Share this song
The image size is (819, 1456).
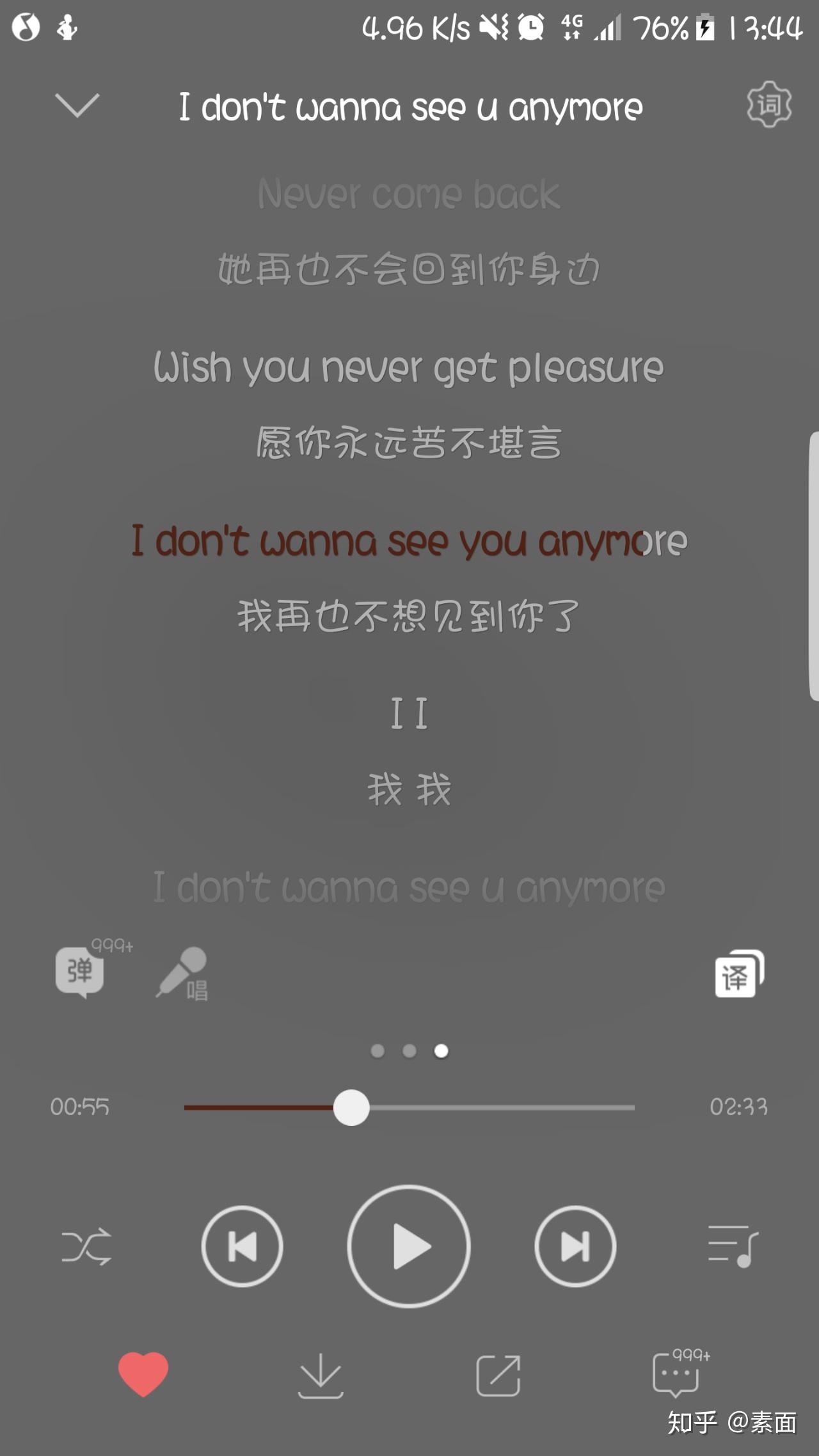point(498,1375)
